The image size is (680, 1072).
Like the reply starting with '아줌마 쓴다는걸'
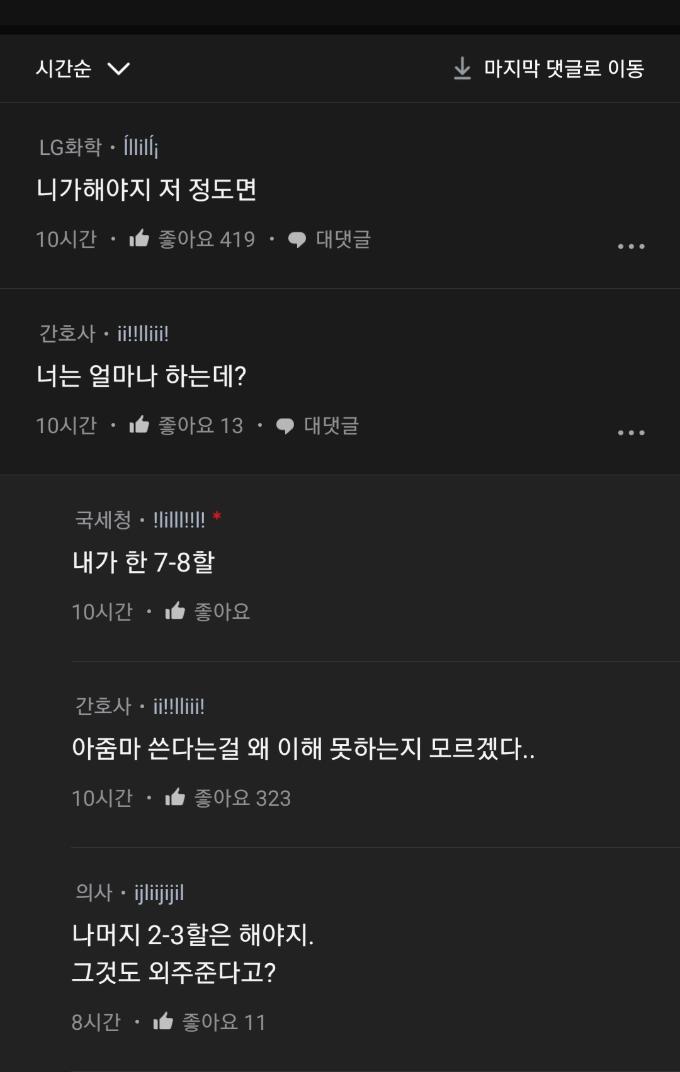click(176, 797)
